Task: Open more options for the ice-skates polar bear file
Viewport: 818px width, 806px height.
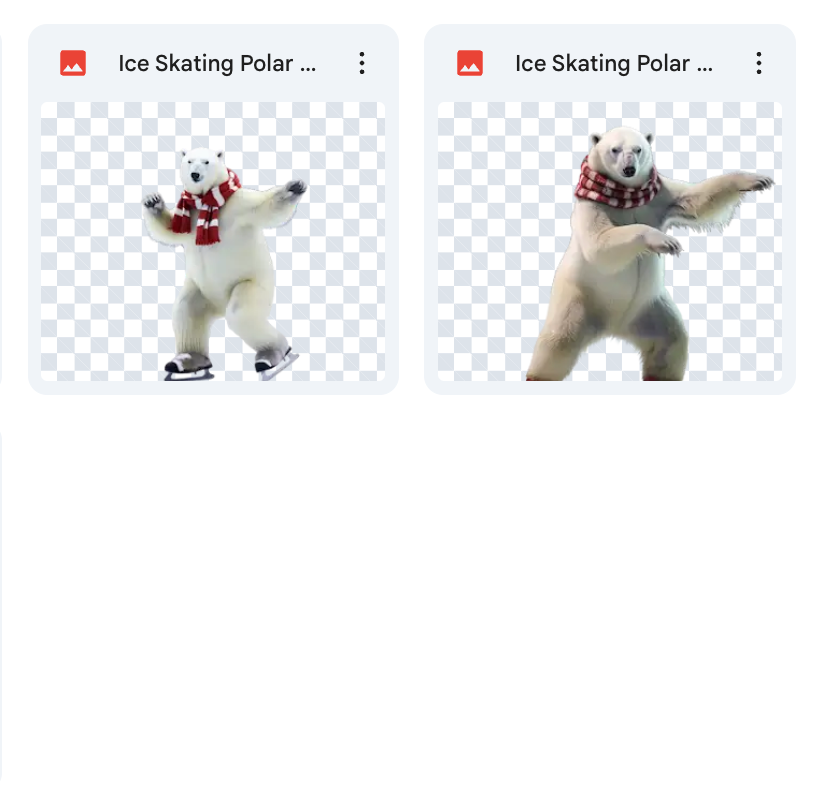Action: [362, 64]
